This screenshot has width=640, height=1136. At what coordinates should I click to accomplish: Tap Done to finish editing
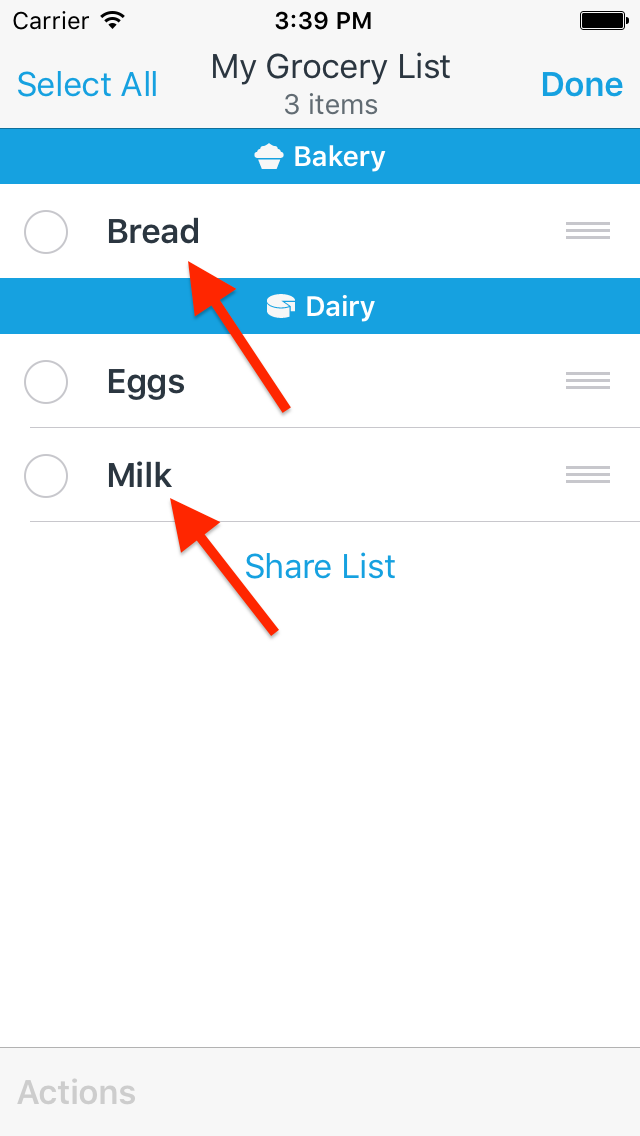point(582,84)
